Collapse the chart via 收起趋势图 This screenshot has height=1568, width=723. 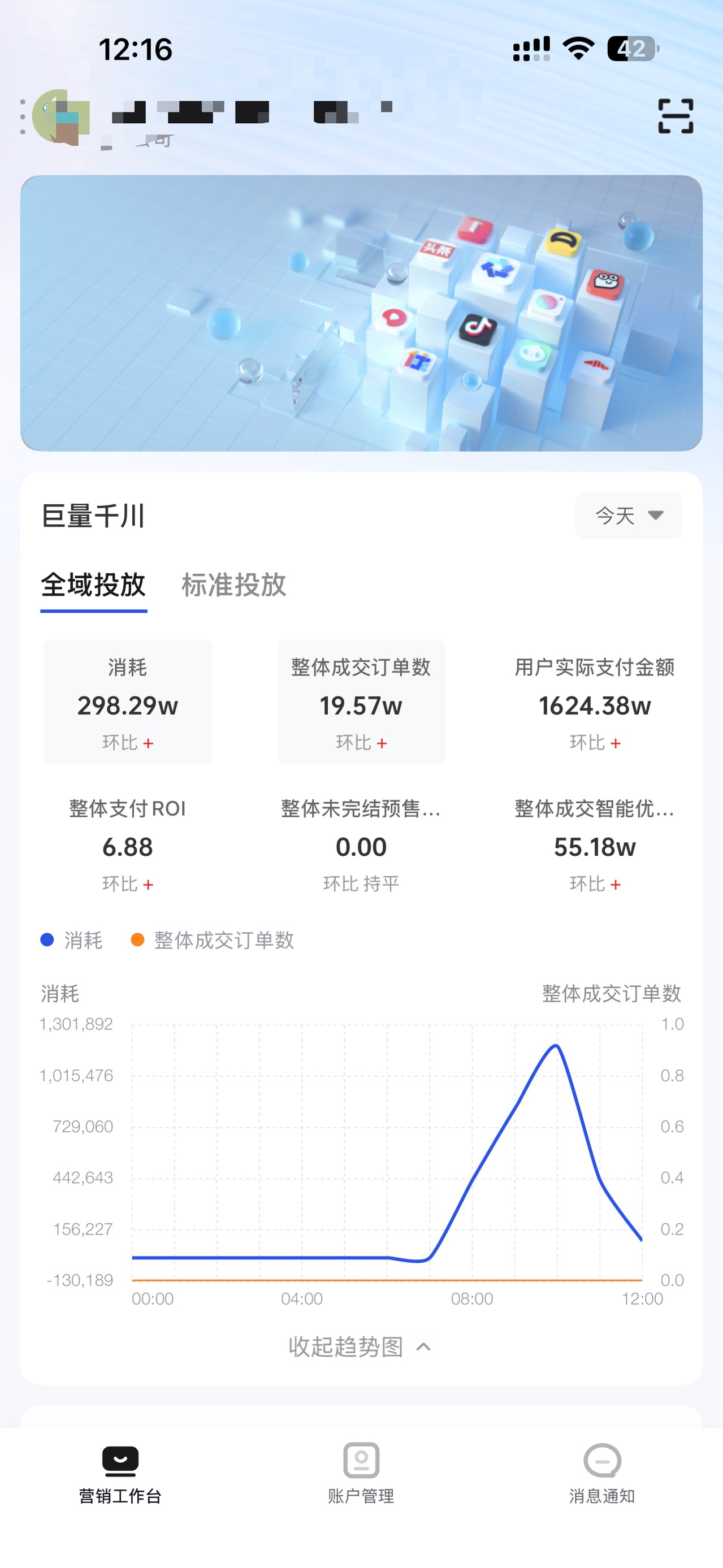360,1346
